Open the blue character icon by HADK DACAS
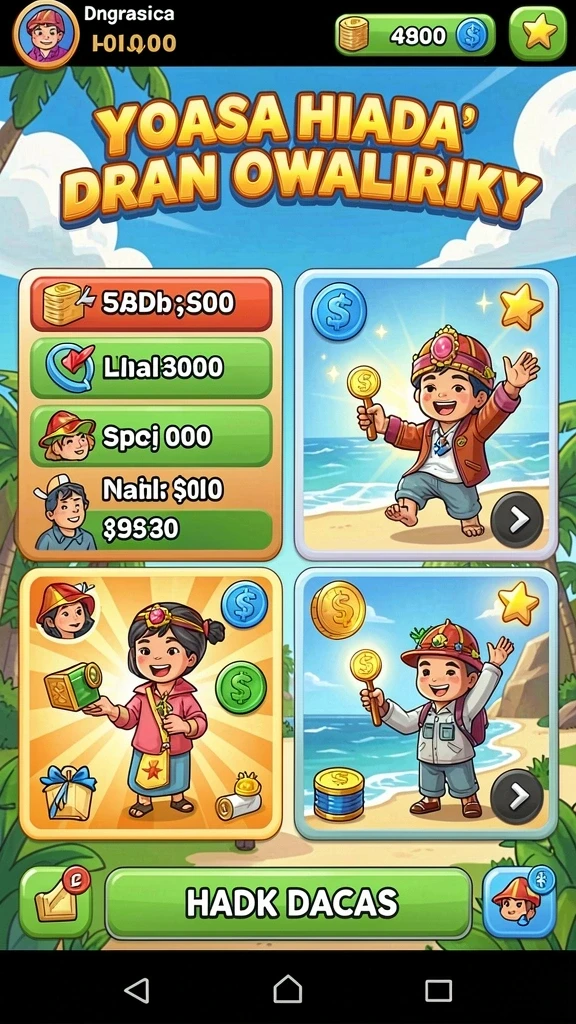576x1024 pixels. pyautogui.click(x=519, y=902)
